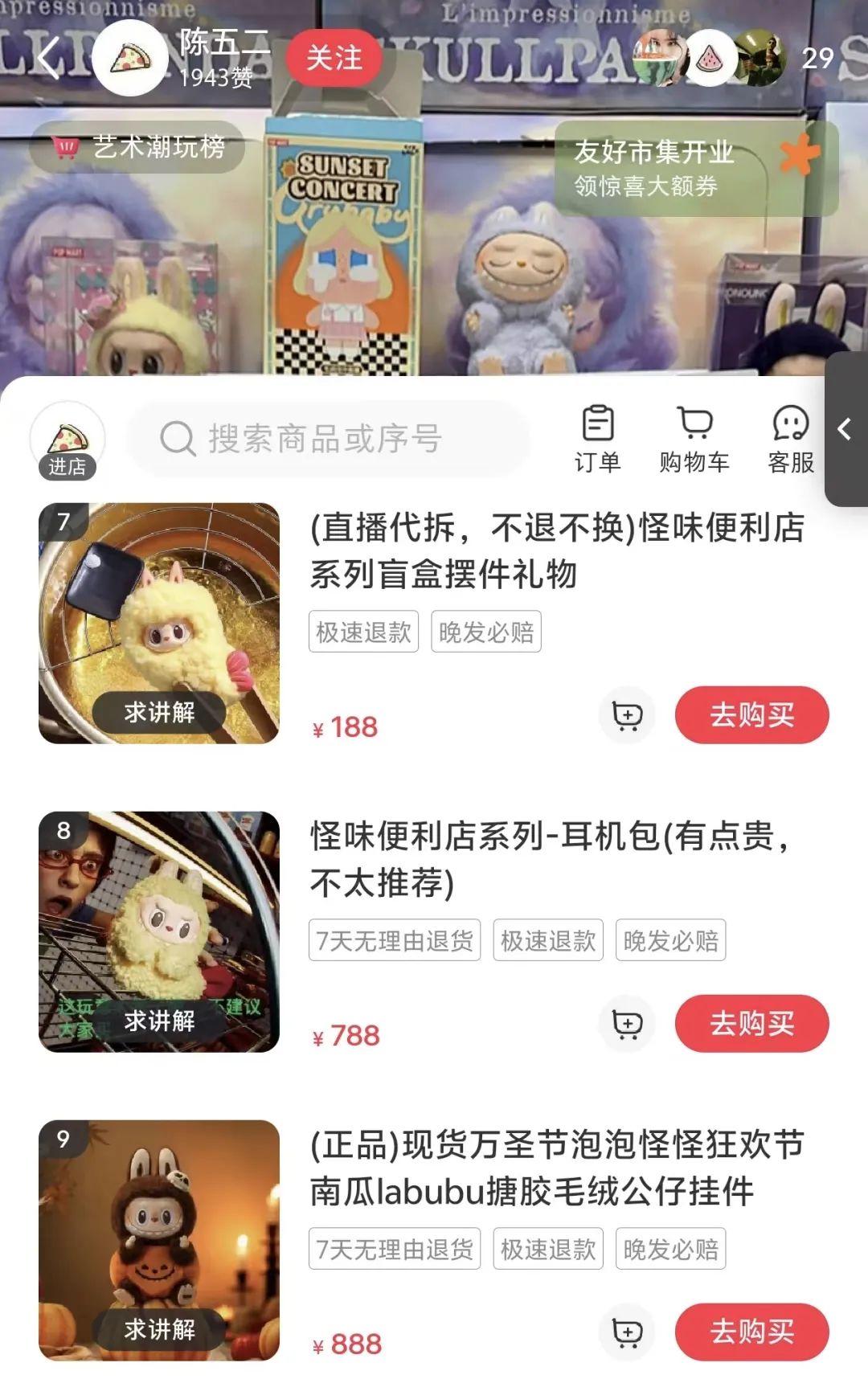Screen dimensions: 868x1379
Task: Open the viewer list showing 29
Action: pos(817,58)
